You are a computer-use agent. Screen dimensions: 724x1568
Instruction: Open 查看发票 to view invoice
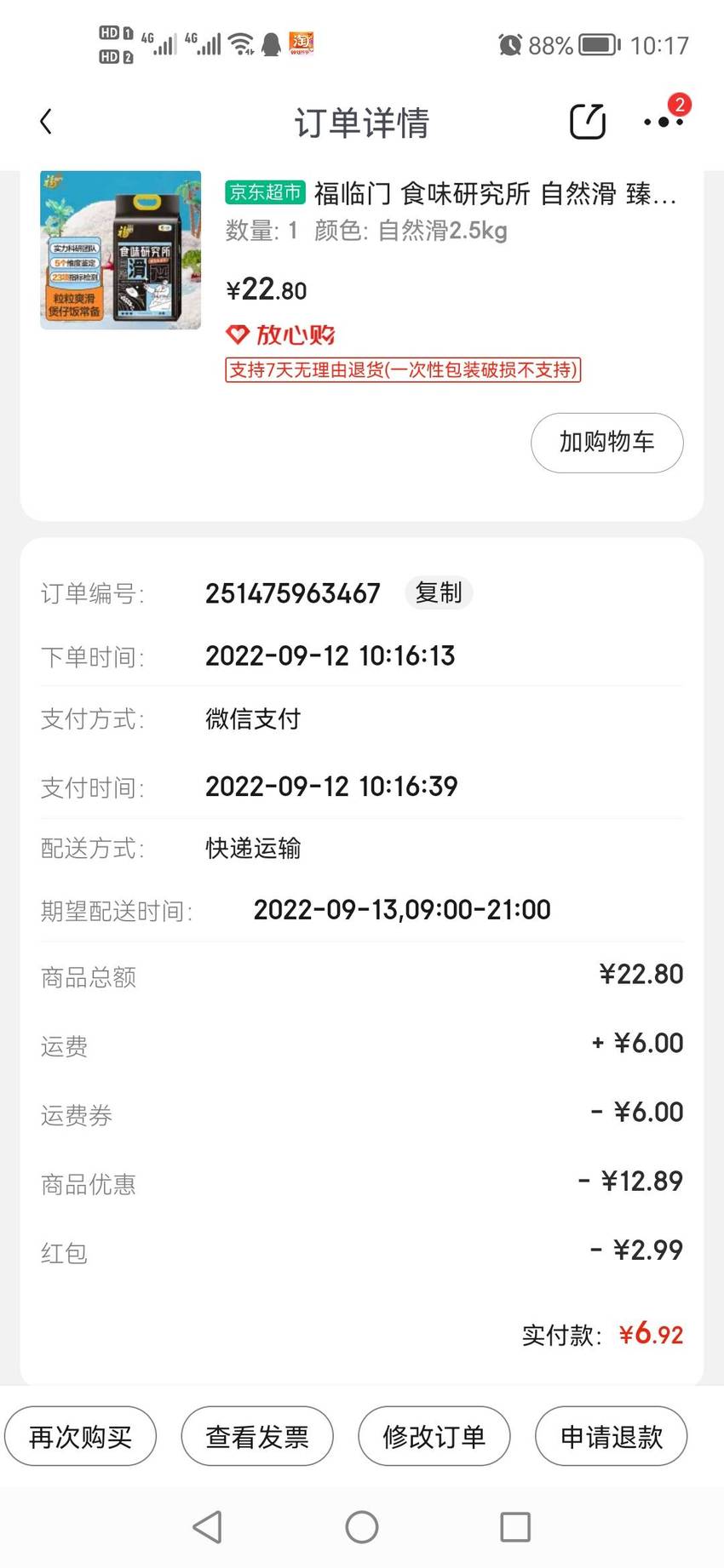click(257, 1436)
